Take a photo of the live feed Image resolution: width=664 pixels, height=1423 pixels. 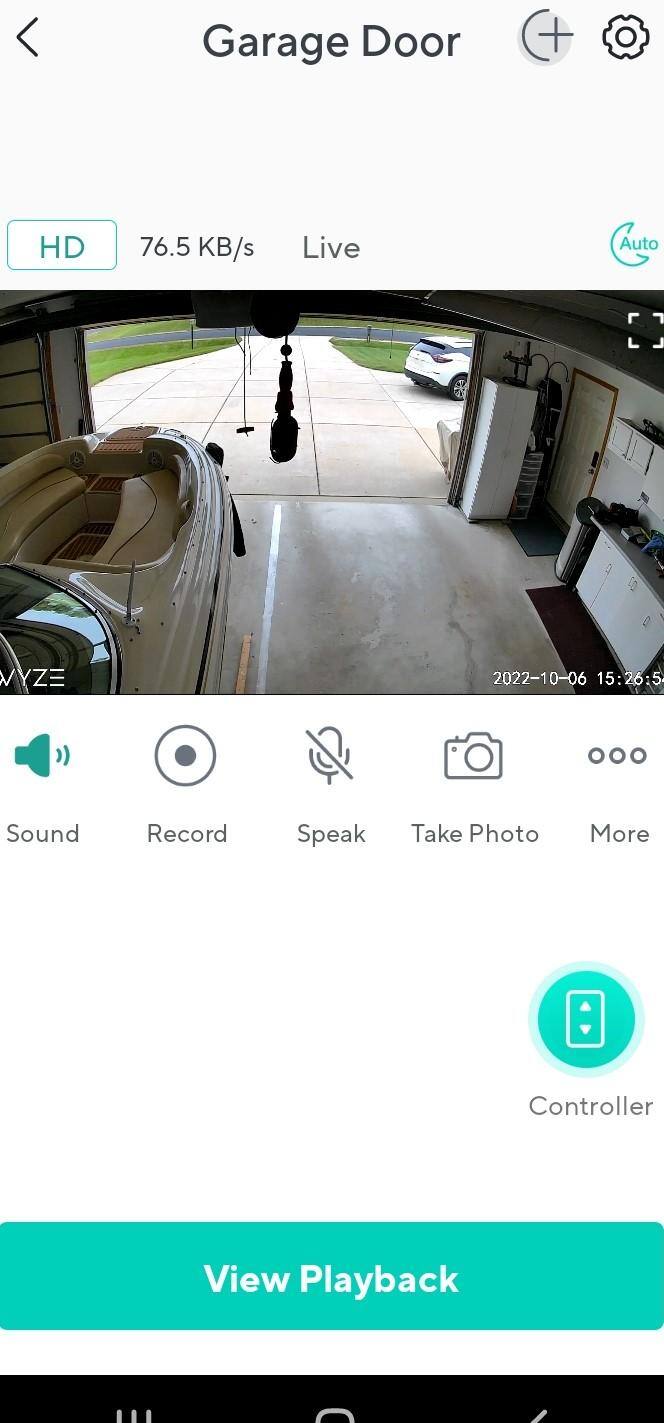(x=474, y=756)
